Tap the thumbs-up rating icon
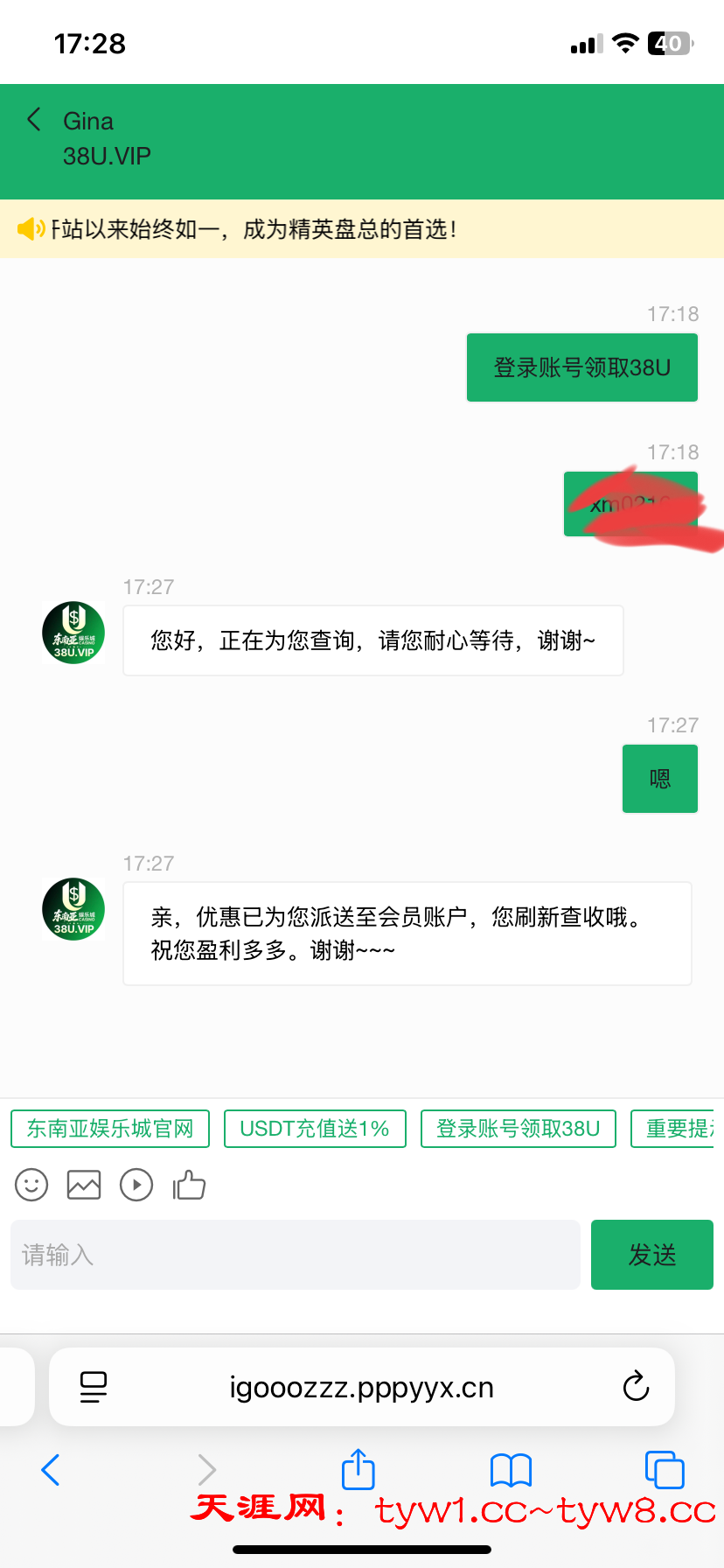This screenshot has height=1568, width=724. (x=189, y=1185)
